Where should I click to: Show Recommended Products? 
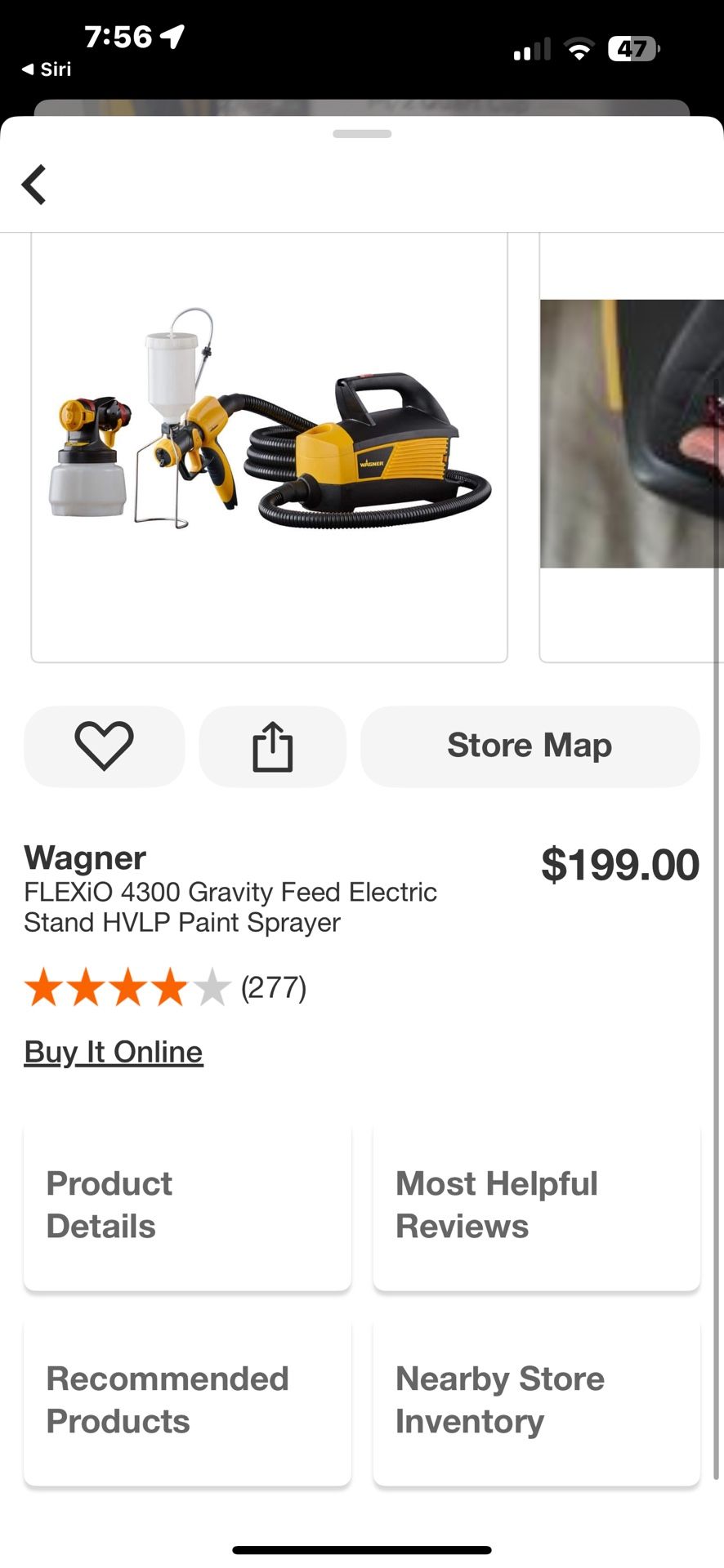(187, 1400)
